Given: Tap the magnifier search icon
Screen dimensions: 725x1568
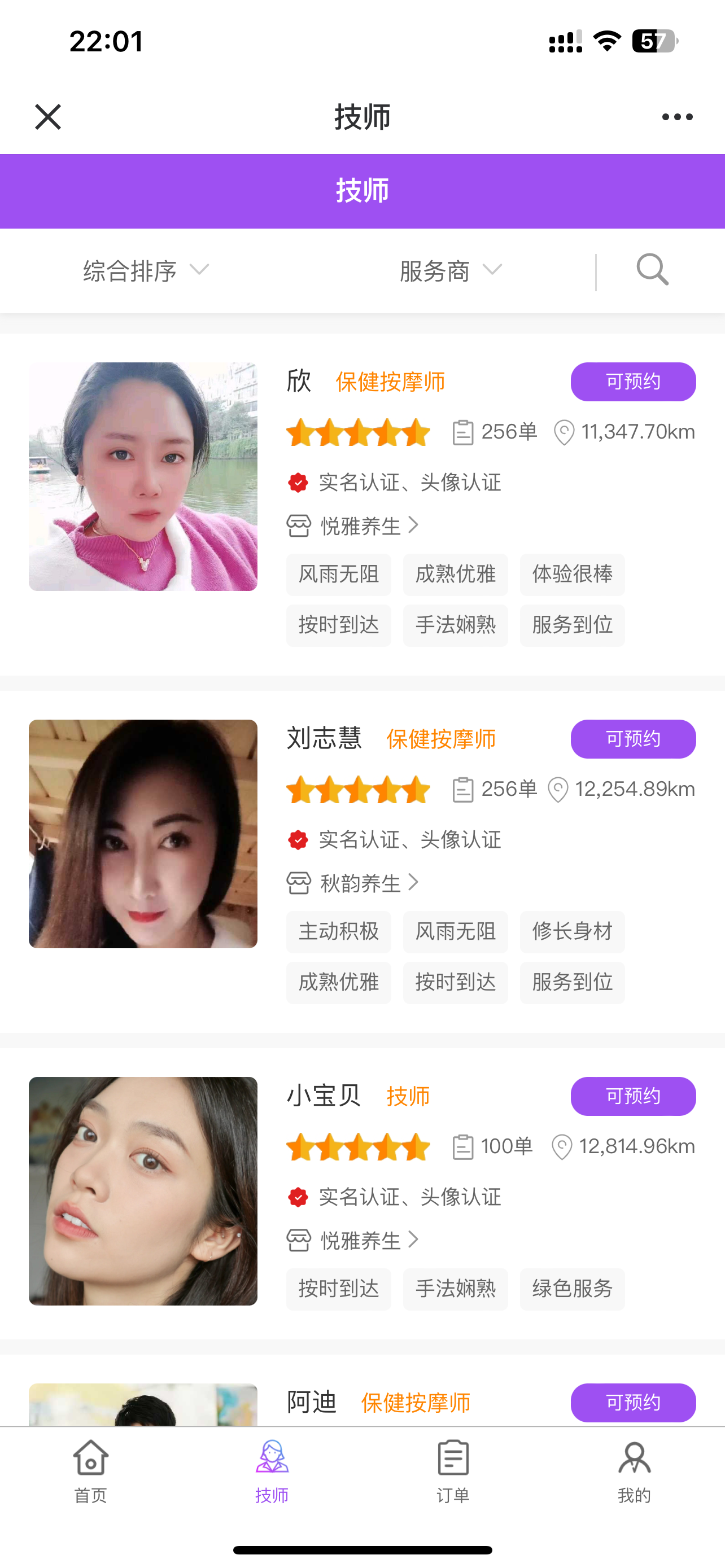Looking at the screenshot, I should [x=652, y=270].
